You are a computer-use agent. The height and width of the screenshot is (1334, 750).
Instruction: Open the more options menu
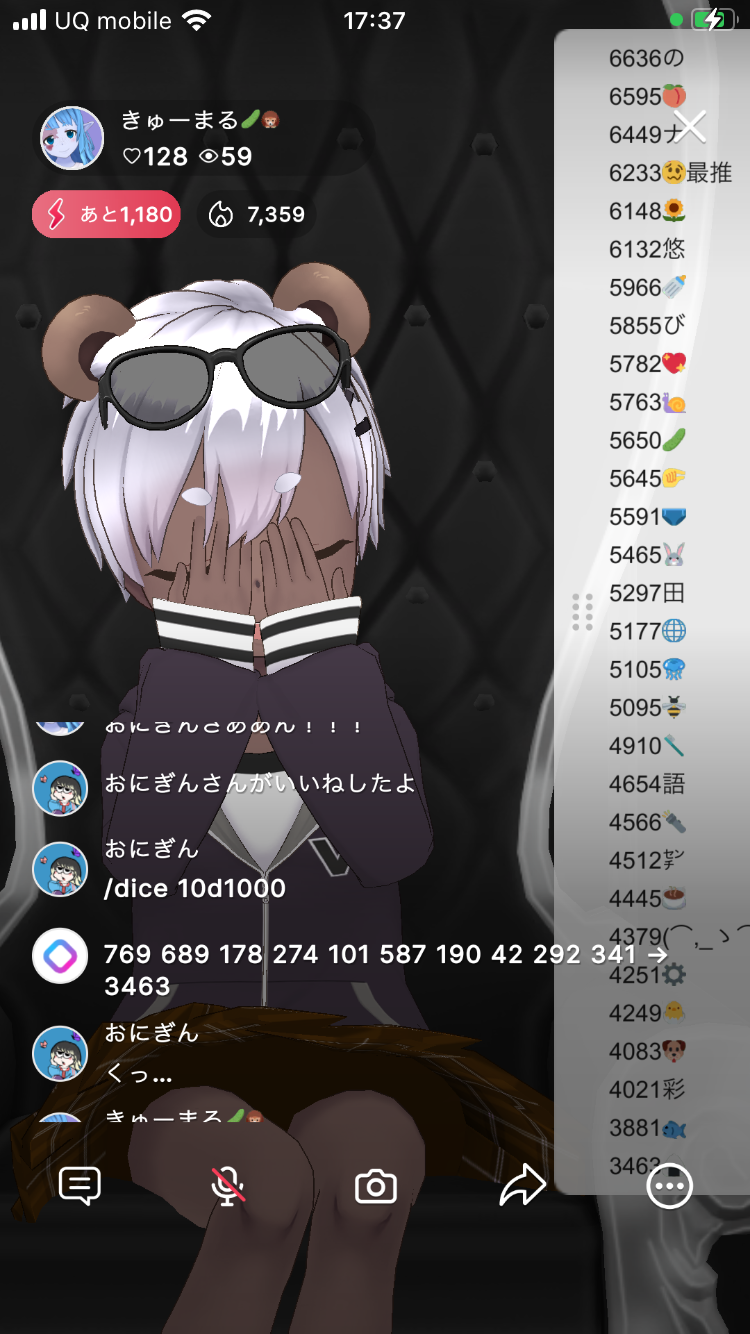tap(669, 1186)
